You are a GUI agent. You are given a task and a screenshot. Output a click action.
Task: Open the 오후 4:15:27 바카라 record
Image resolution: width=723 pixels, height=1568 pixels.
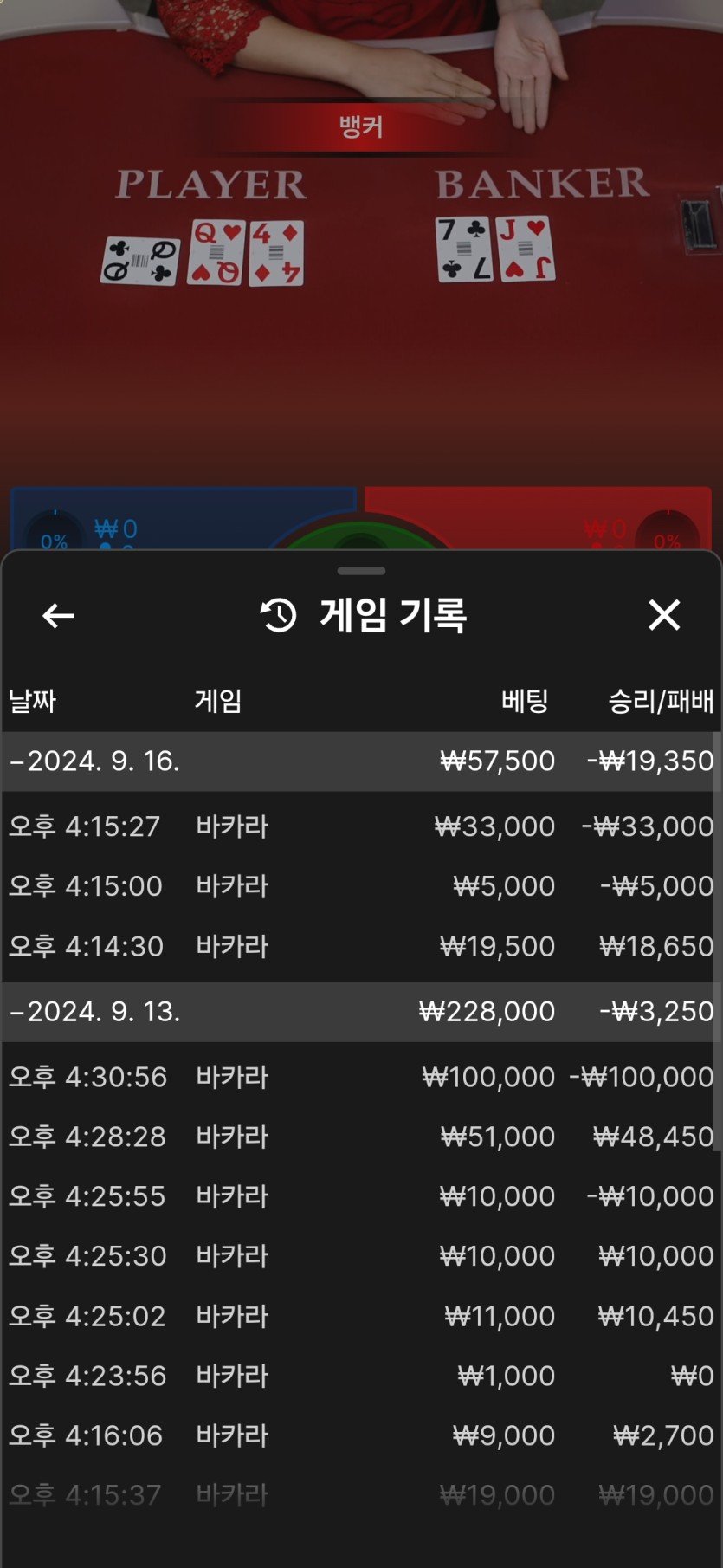tap(360, 826)
